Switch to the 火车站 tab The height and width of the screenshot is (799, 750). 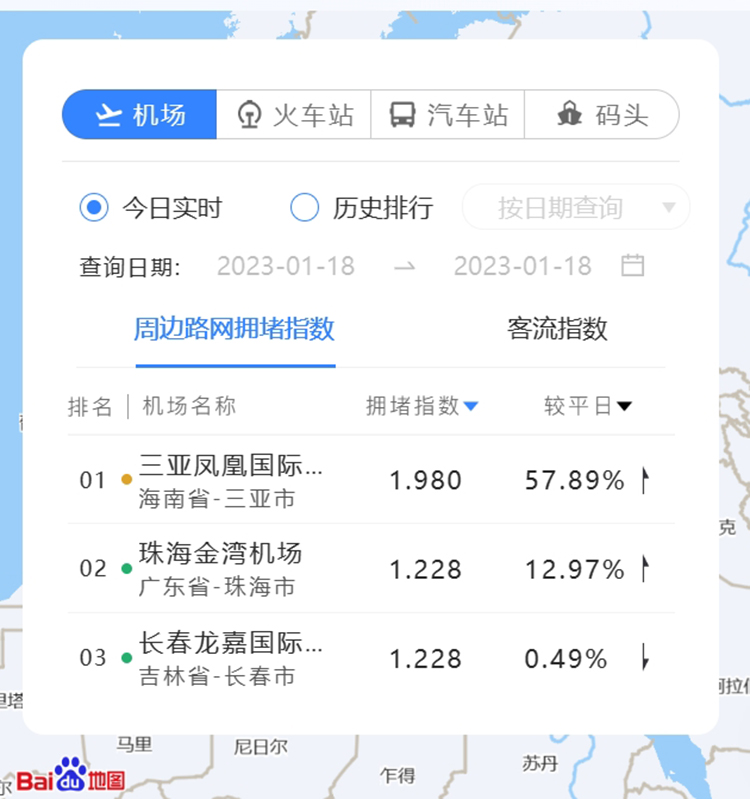[x=294, y=115]
